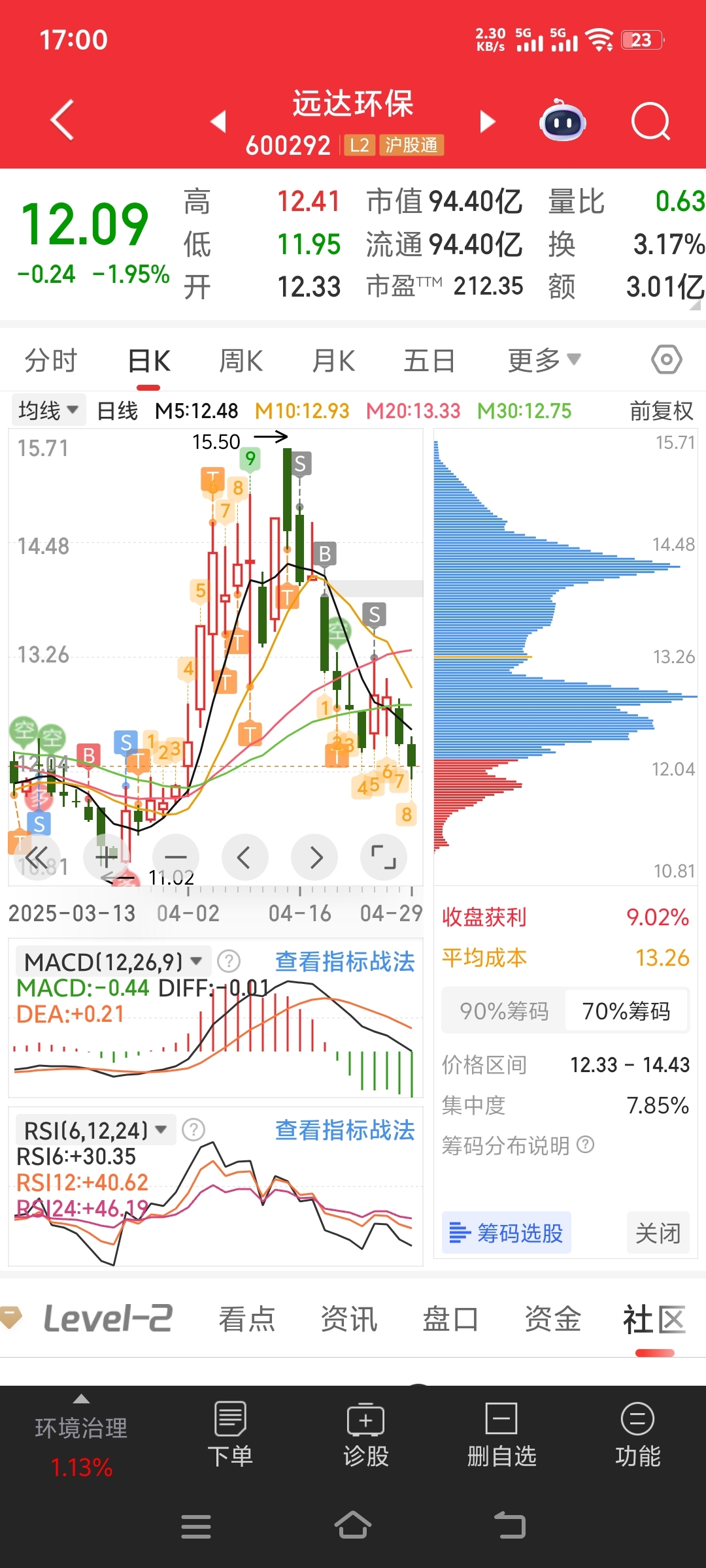Image resolution: width=706 pixels, height=1568 pixels.
Task: Go back using the top-left arrow
Action: tap(63, 120)
